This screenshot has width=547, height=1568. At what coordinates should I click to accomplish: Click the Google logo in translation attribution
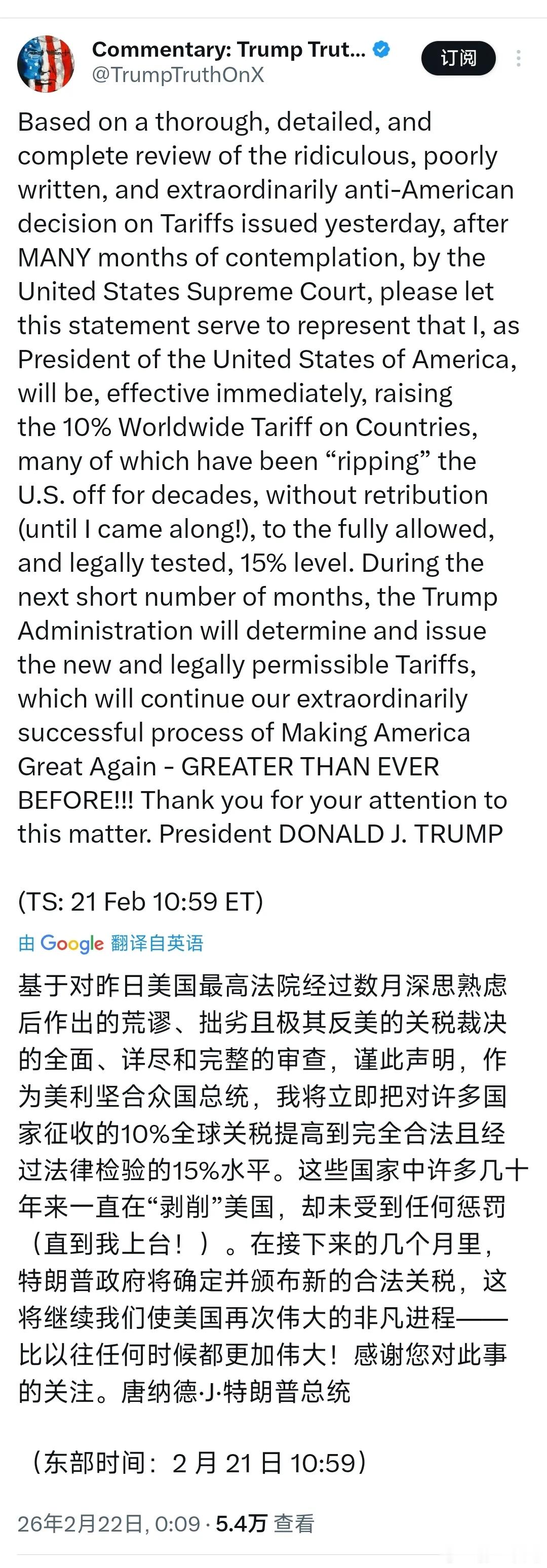tap(71, 944)
